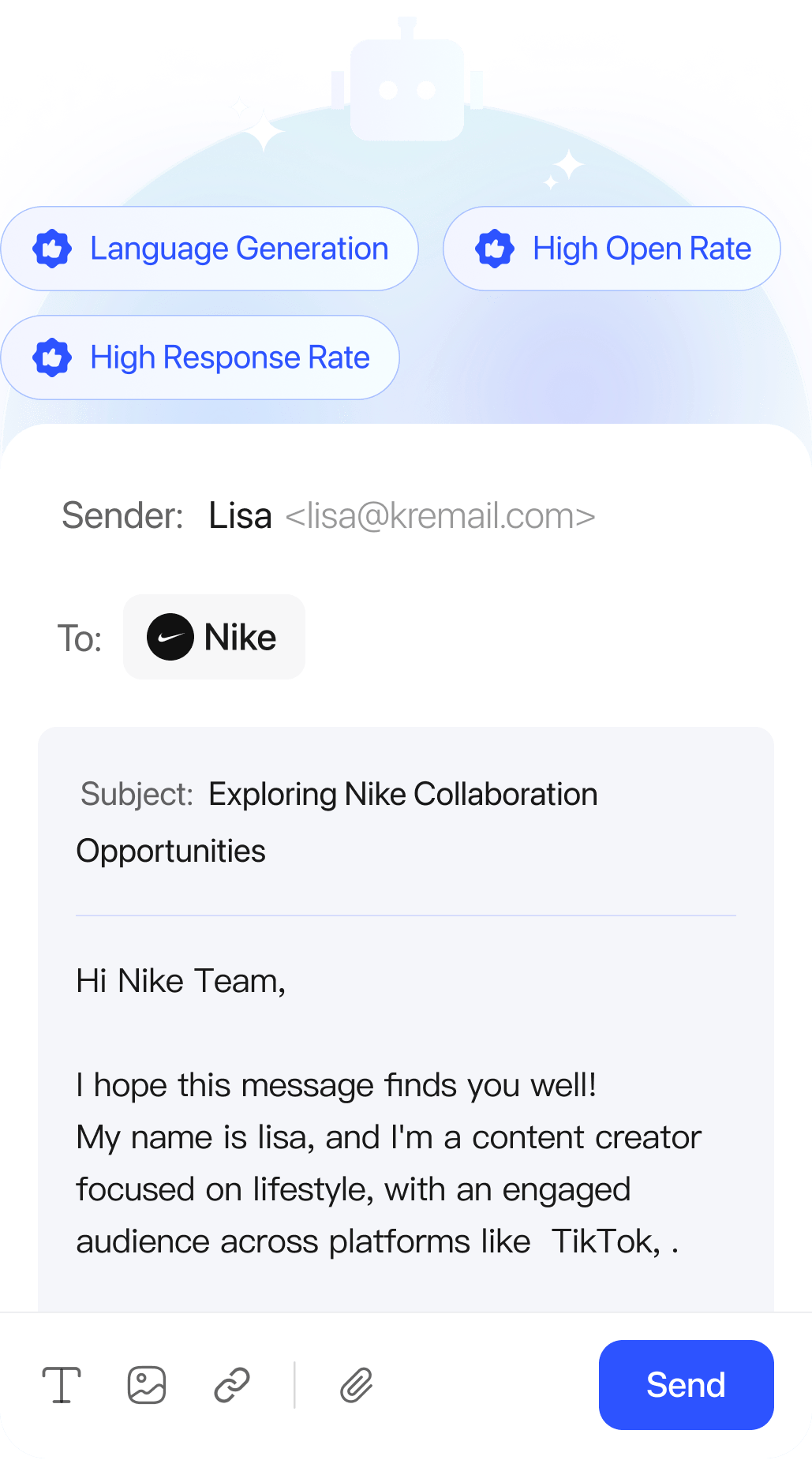
Task: Open the Nike recipient chip
Action: (x=214, y=637)
